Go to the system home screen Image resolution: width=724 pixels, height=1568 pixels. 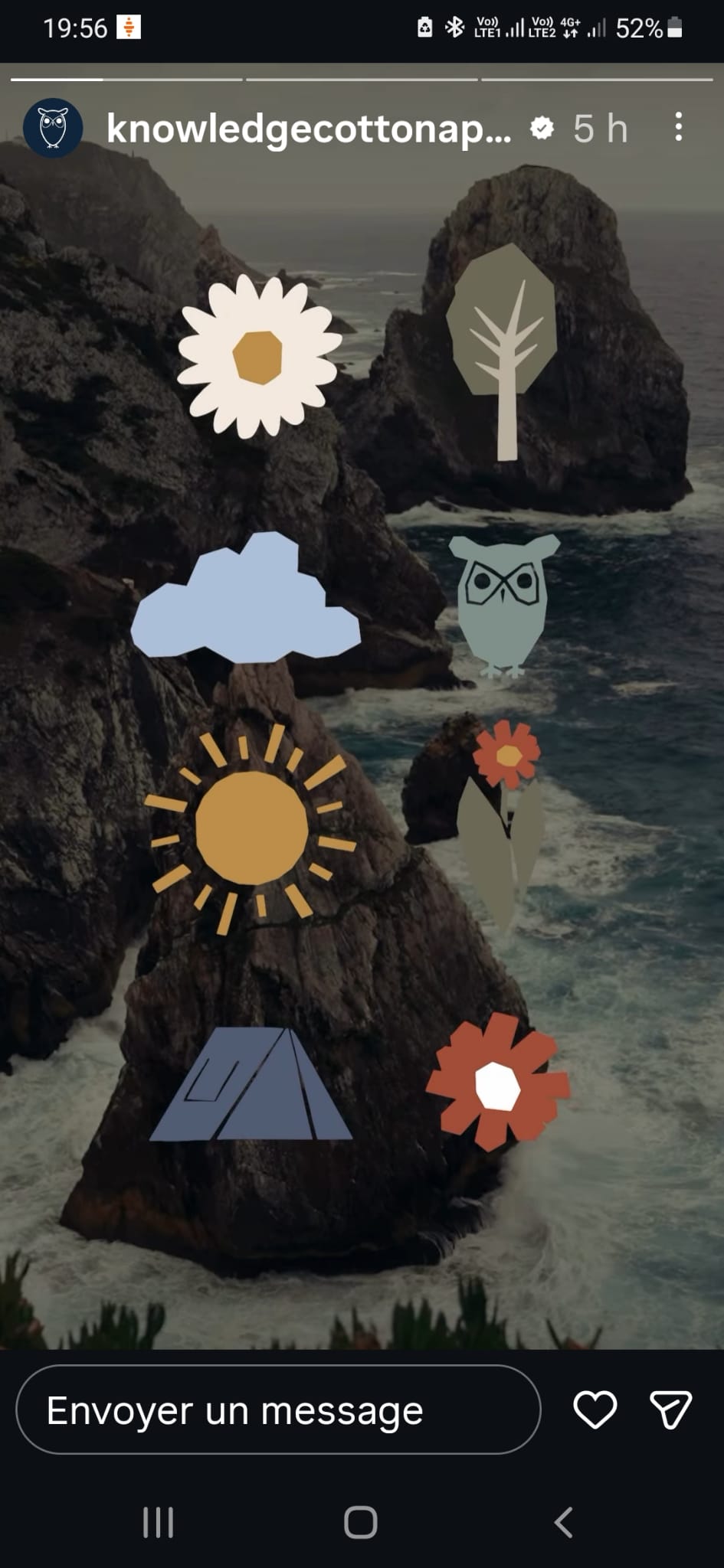361,1522
